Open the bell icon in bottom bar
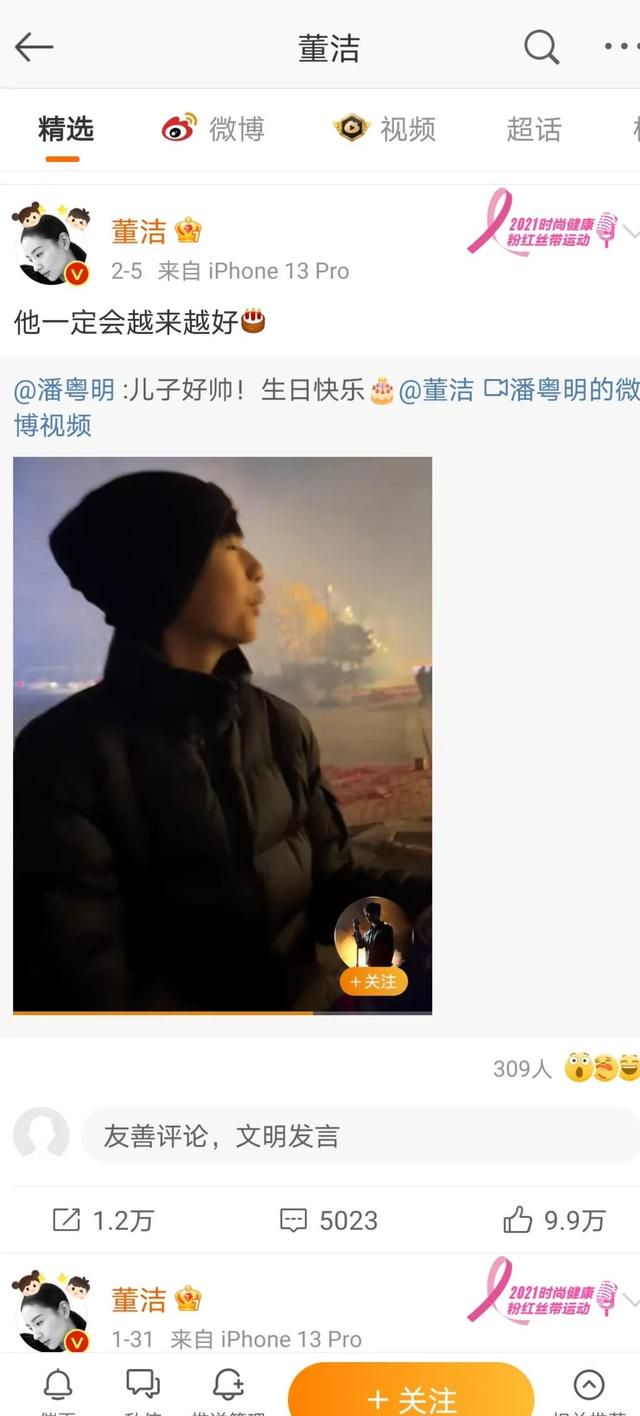 pyautogui.click(x=57, y=1385)
